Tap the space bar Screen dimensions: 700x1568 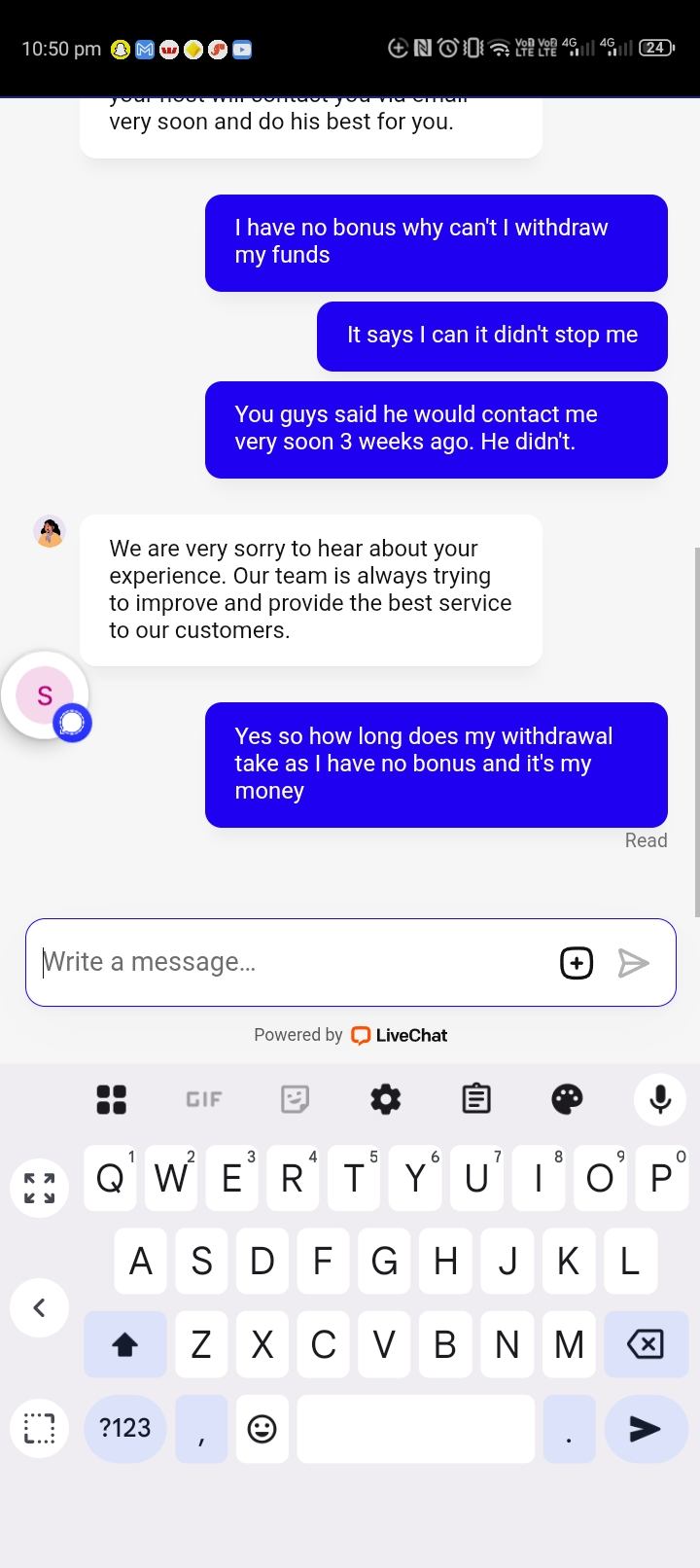click(415, 1428)
